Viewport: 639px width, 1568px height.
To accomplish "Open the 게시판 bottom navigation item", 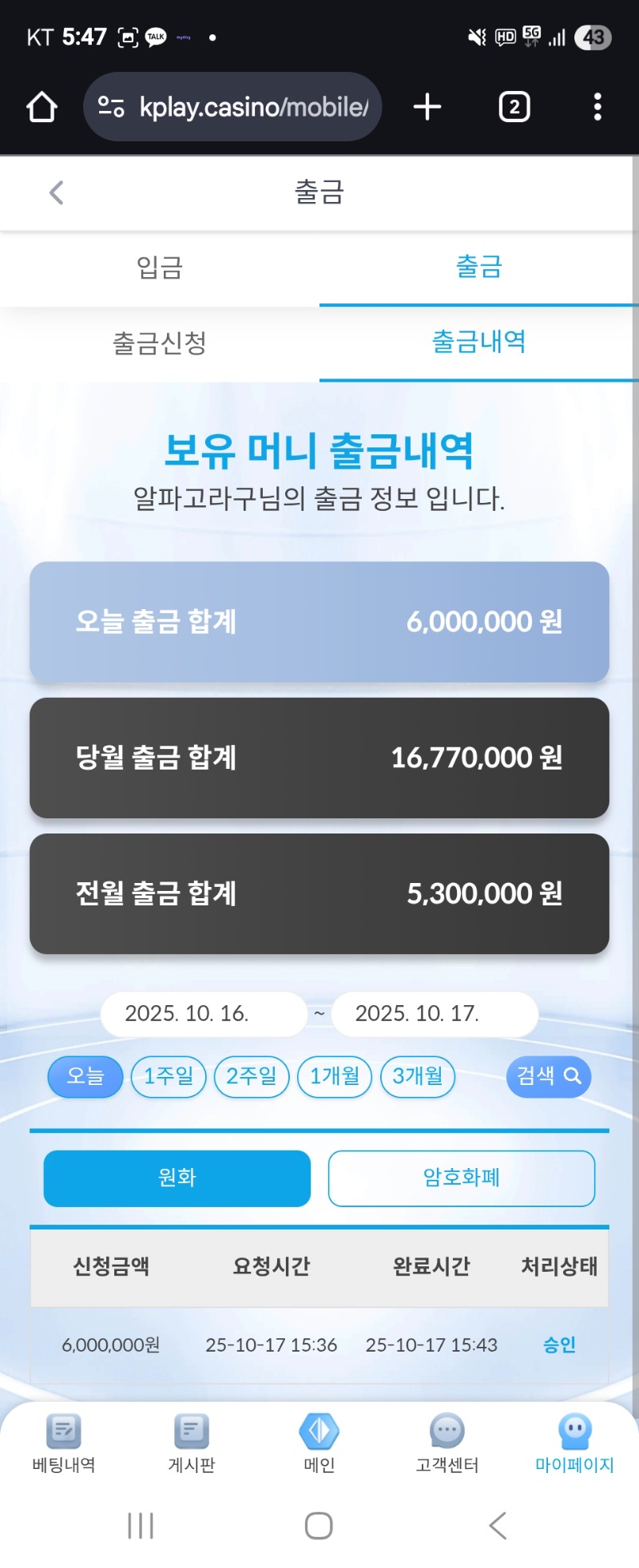I will click(192, 1443).
